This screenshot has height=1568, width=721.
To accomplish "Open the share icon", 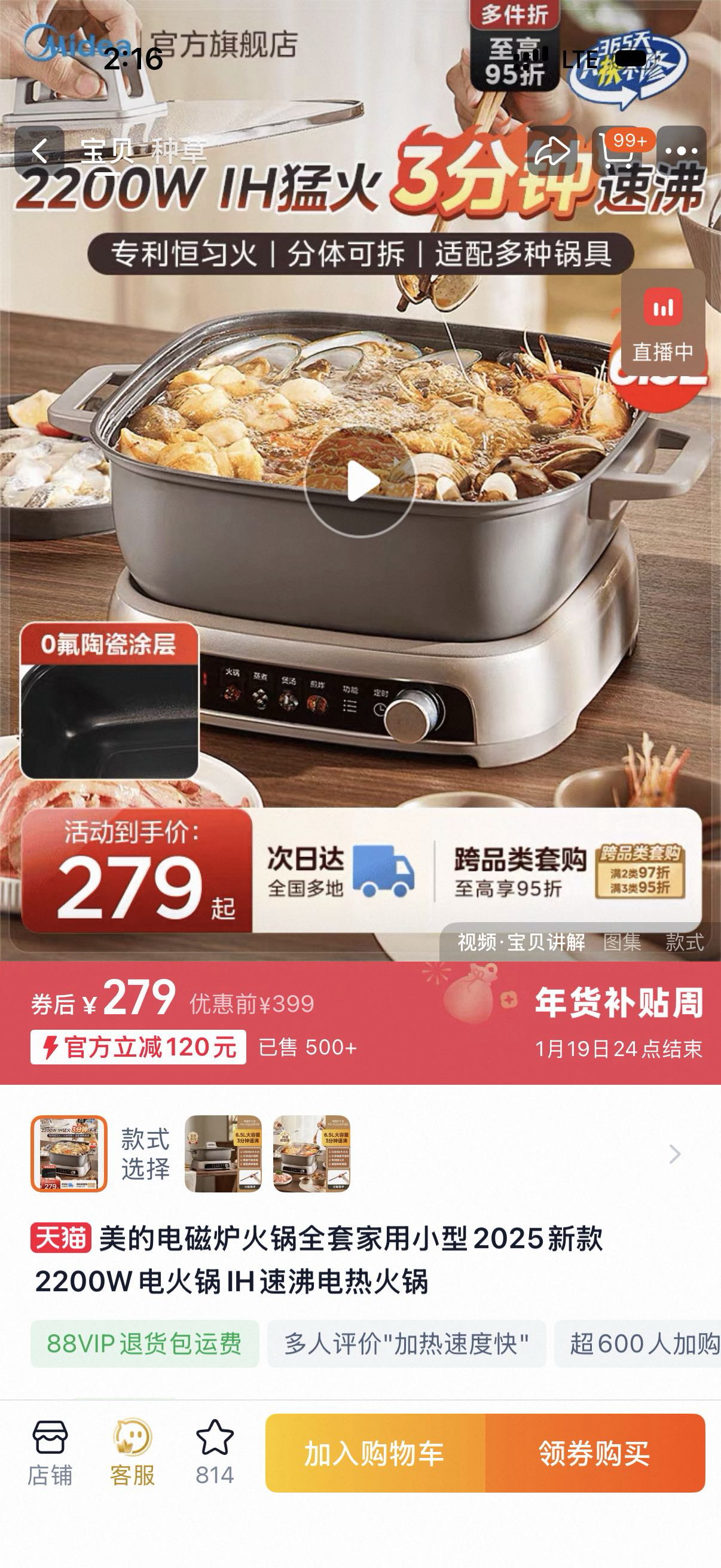I will tap(552, 151).
